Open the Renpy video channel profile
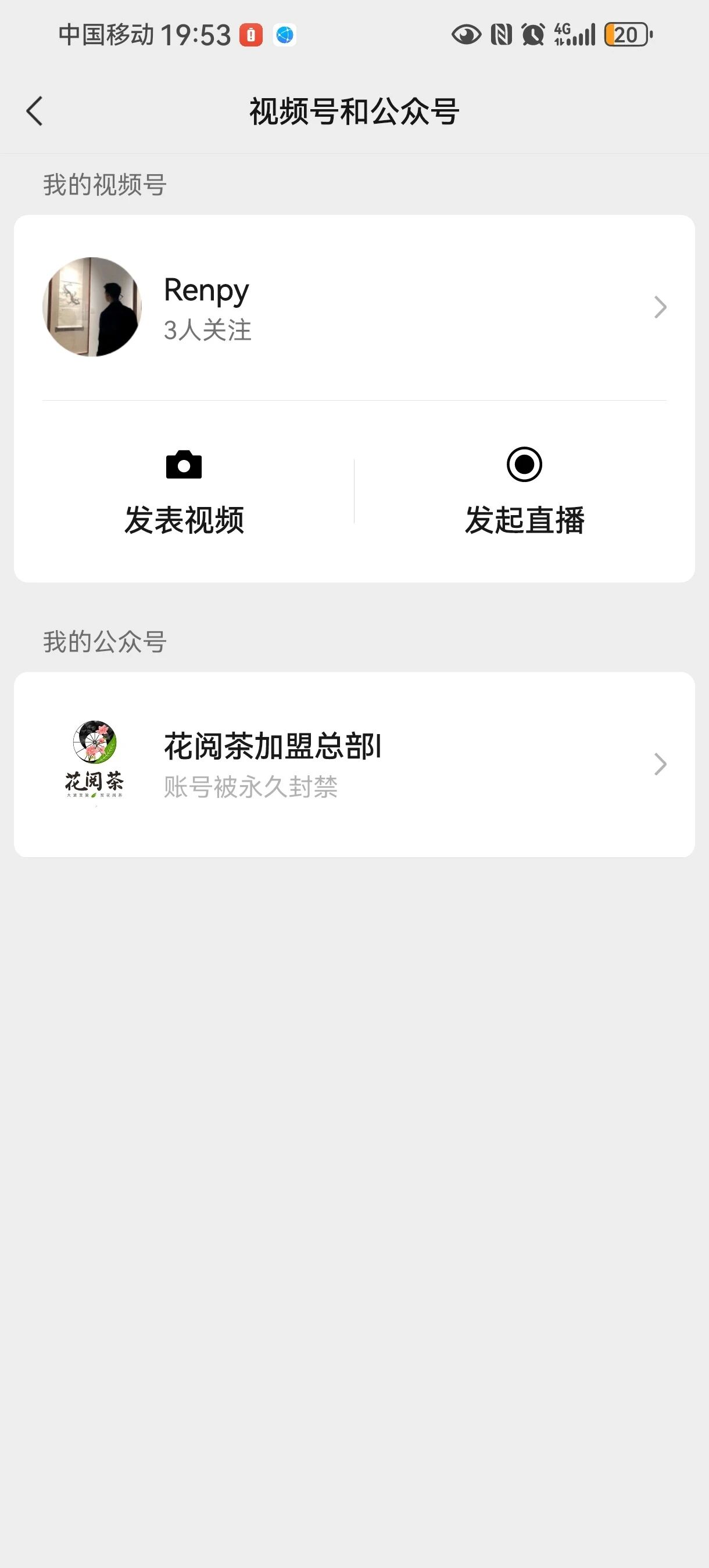 pos(353,307)
